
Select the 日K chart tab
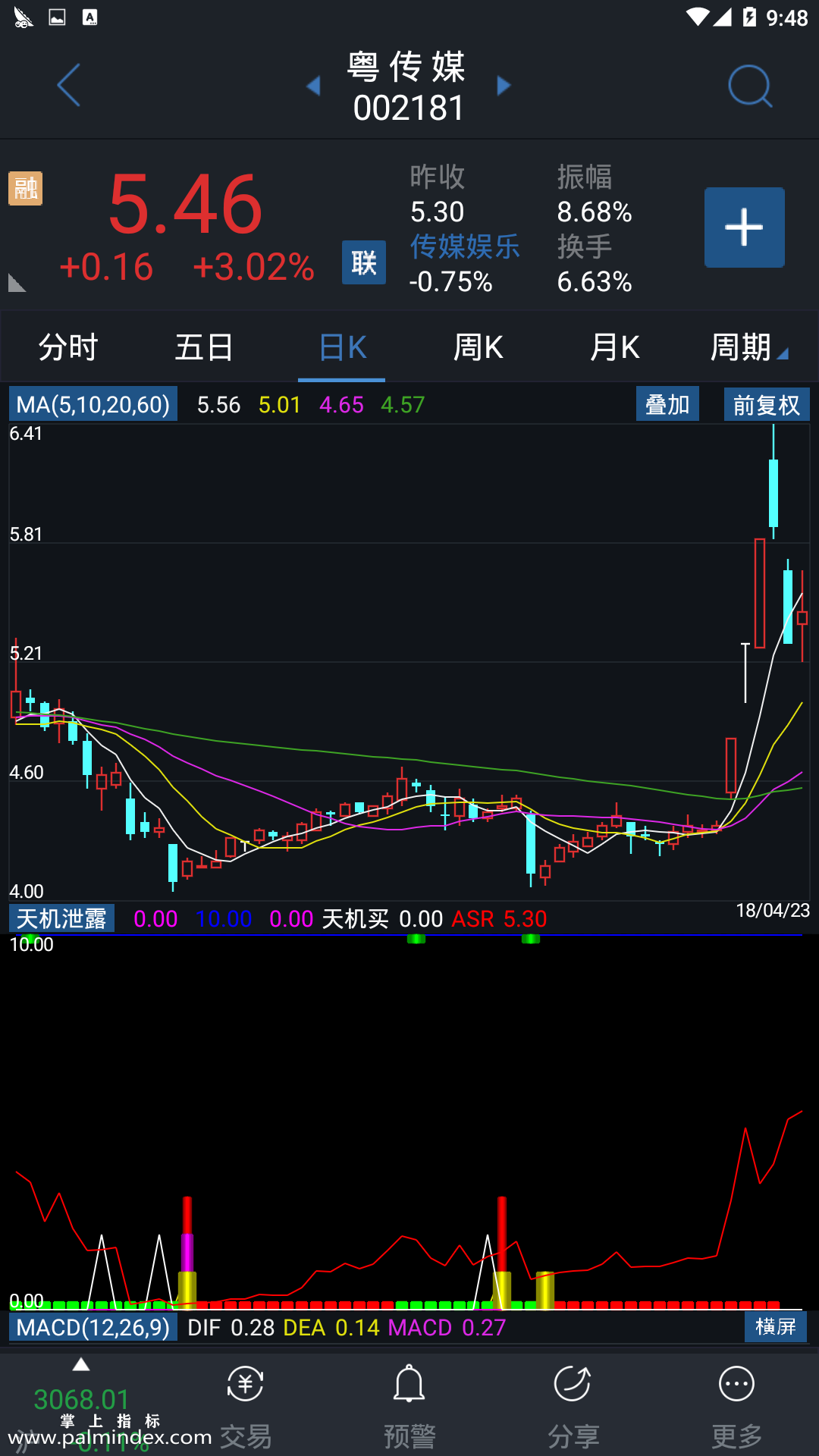[342, 347]
